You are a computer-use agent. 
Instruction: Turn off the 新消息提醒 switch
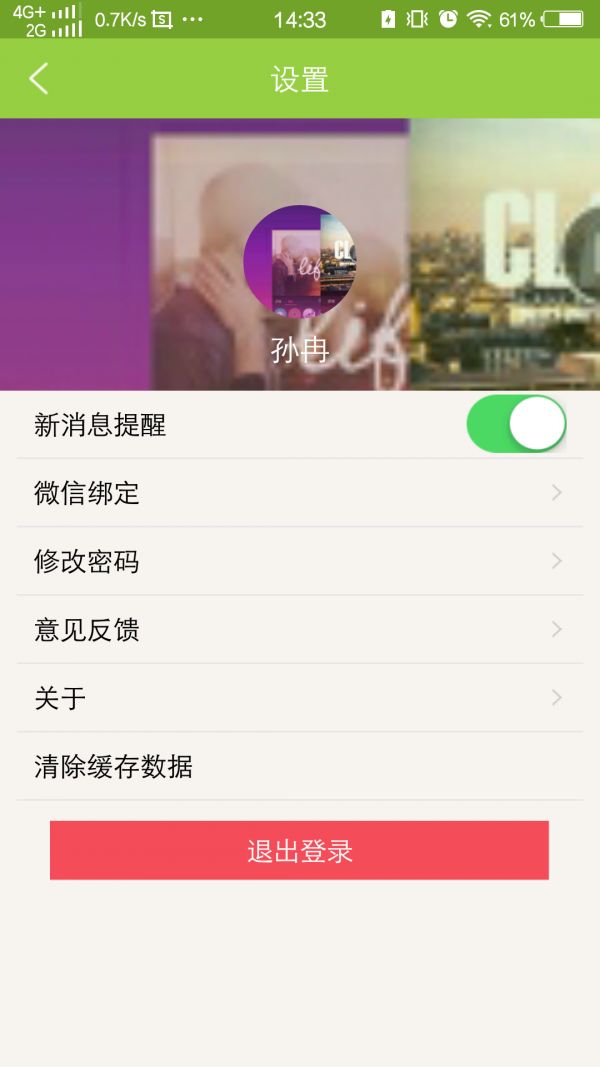[516, 425]
